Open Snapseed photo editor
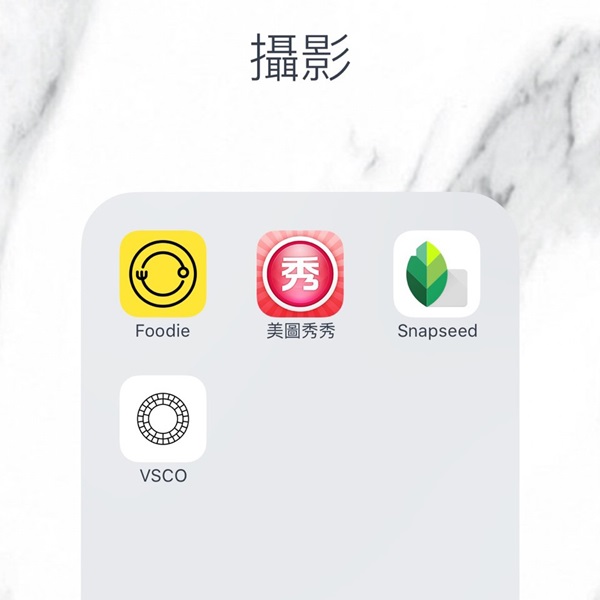 tap(437, 274)
